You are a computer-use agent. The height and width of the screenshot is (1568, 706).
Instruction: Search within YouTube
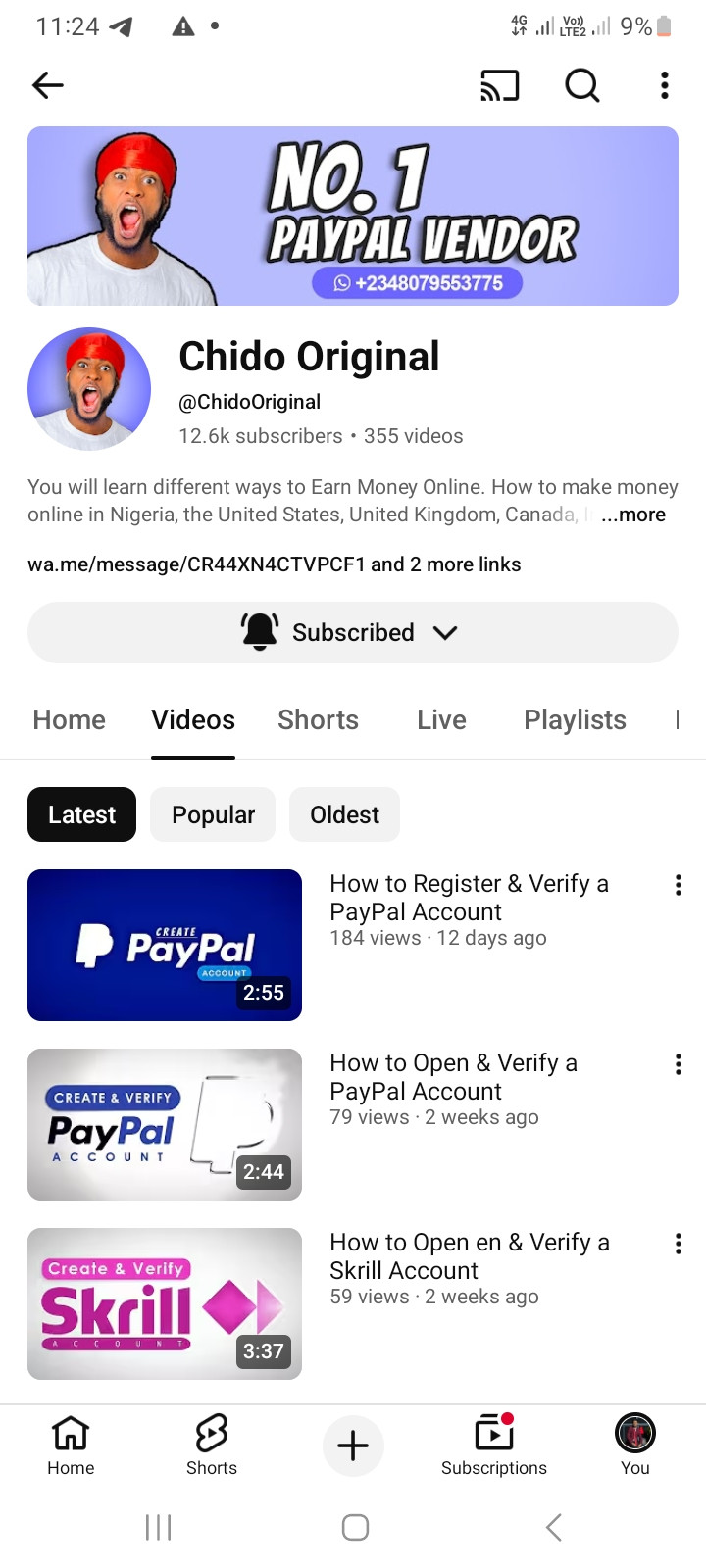(581, 86)
